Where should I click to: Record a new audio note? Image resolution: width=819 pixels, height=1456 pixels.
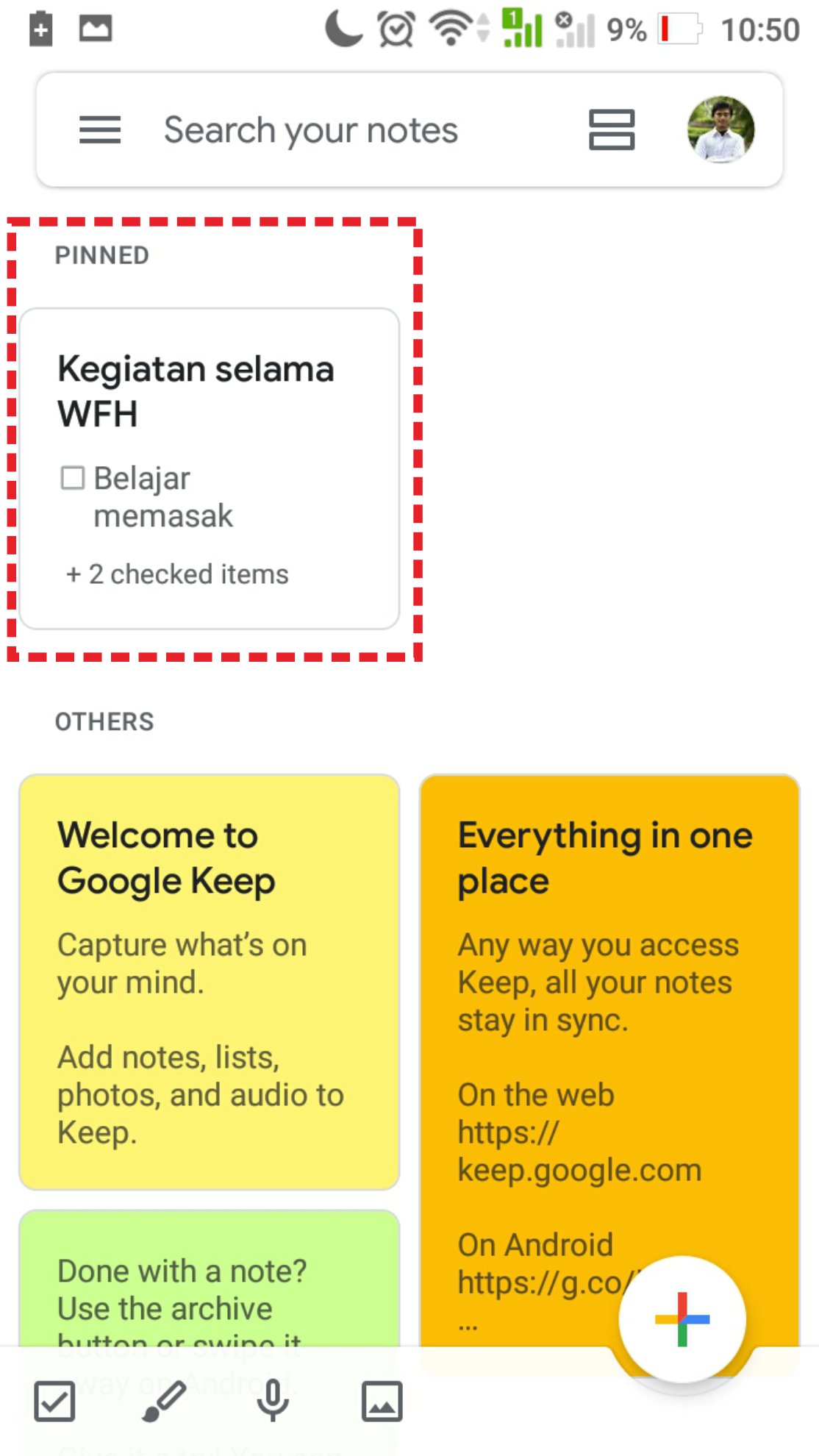272,1401
